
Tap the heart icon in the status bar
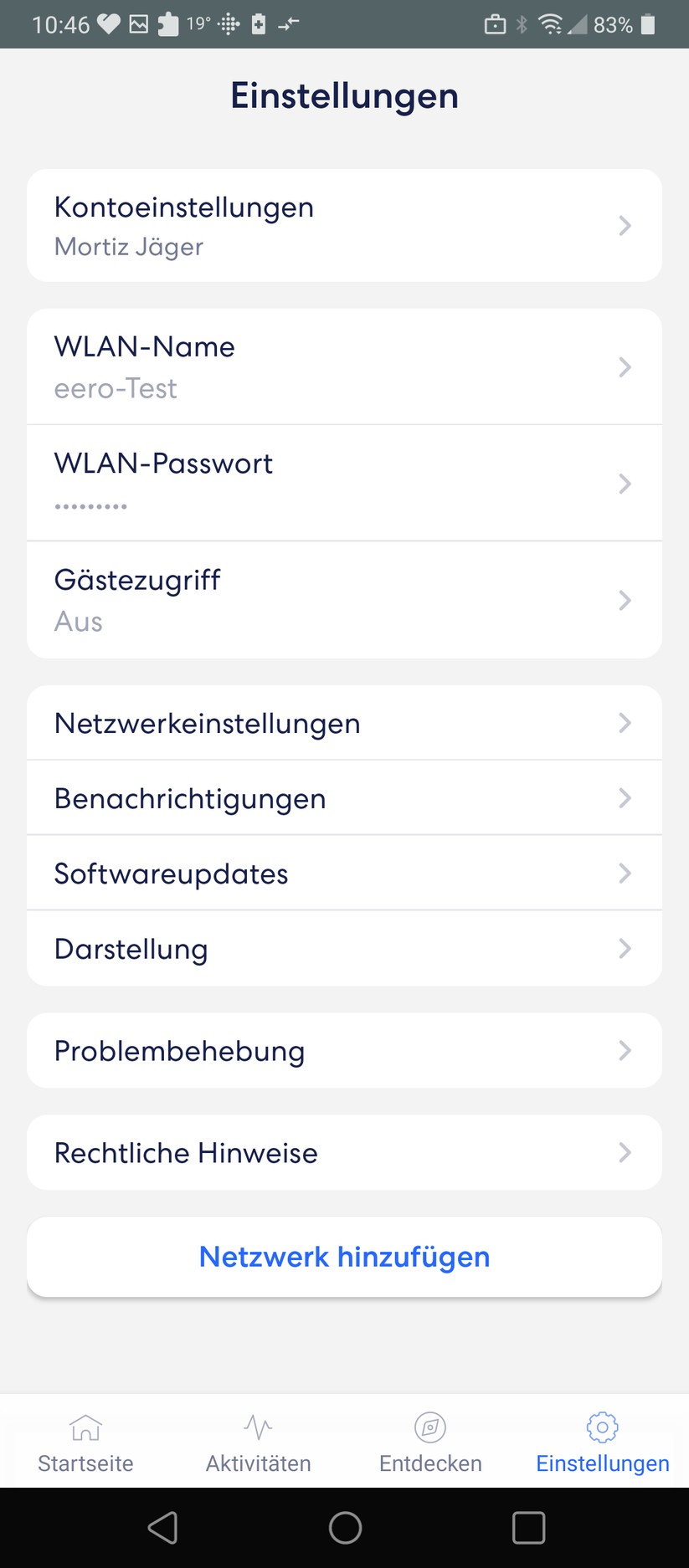pyautogui.click(x=107, y=24)
